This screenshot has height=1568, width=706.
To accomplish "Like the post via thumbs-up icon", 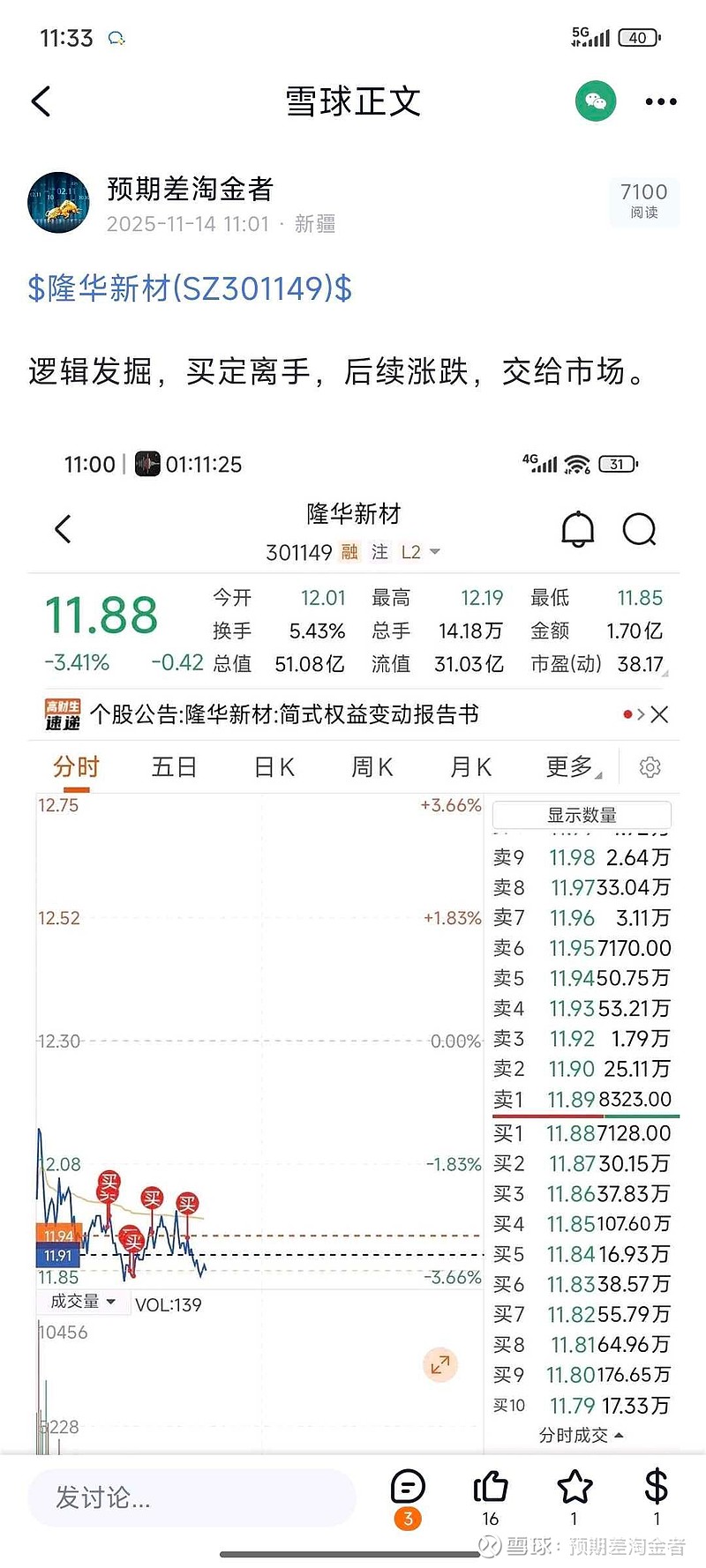I will click(x=490, y=1488).
